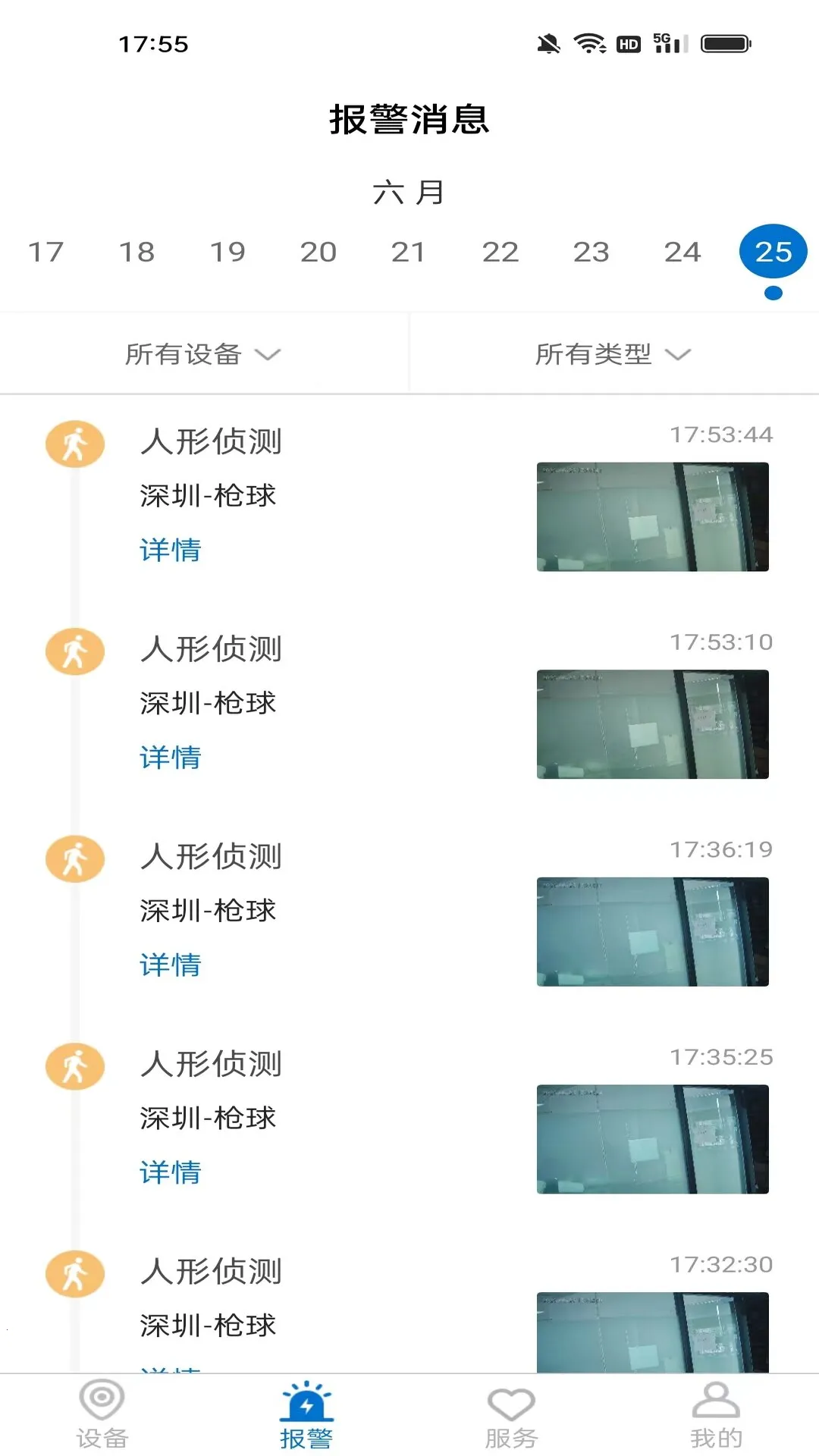Screen dimensions: 819x1456
Task: Switch to the 服务 tab
Action: point(511,1415)
